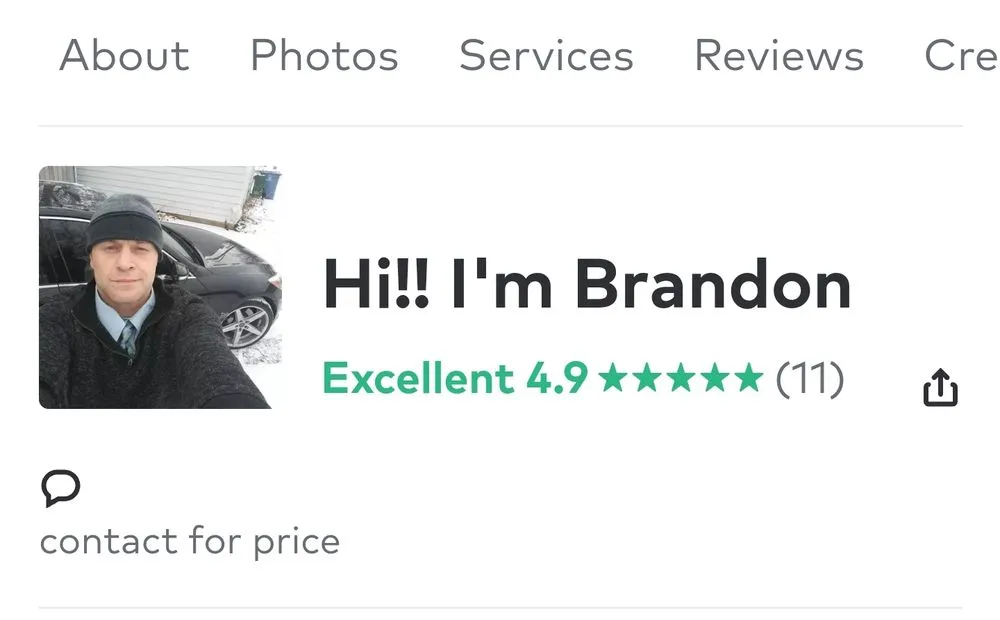Switch to the About tab

[x=124, y=56]
